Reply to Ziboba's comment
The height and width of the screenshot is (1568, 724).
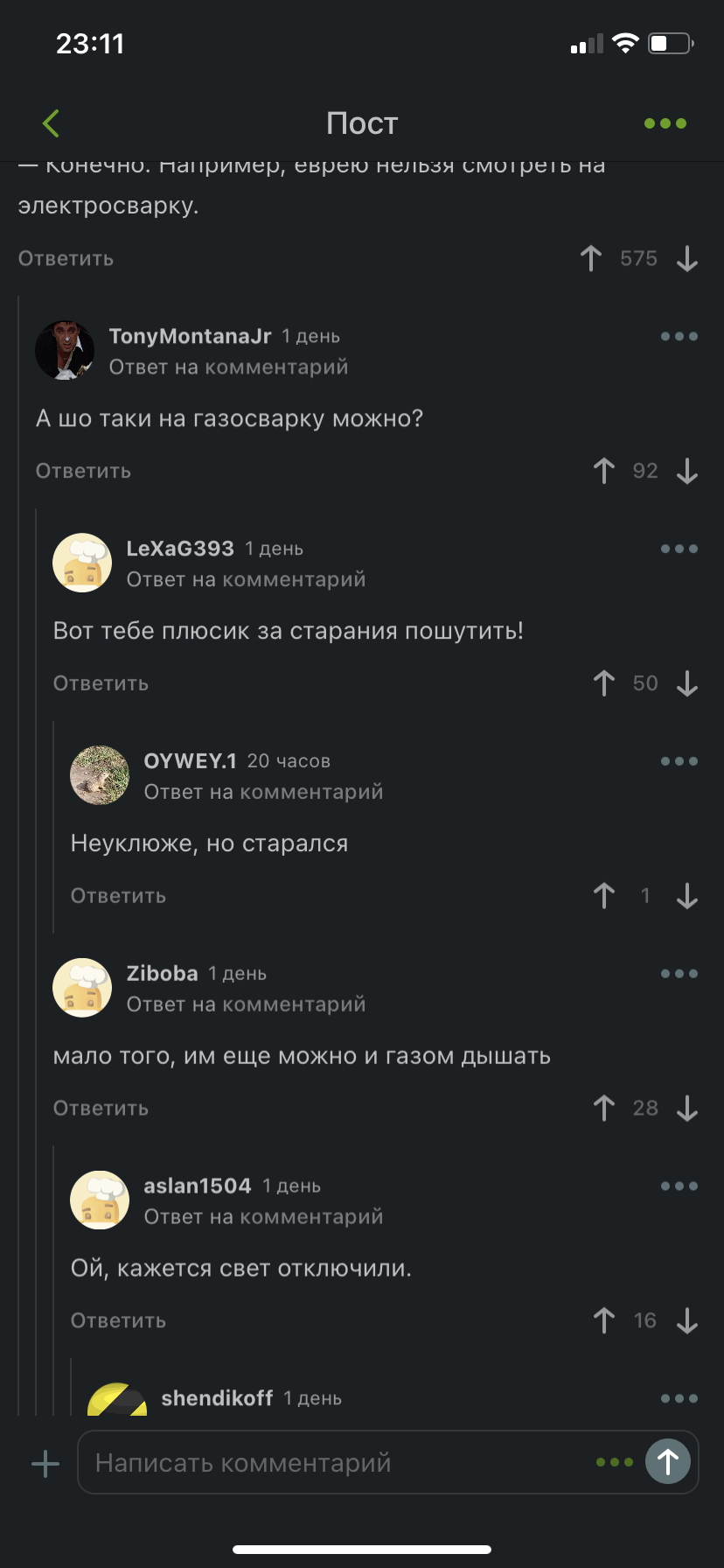coord(101,1109)
